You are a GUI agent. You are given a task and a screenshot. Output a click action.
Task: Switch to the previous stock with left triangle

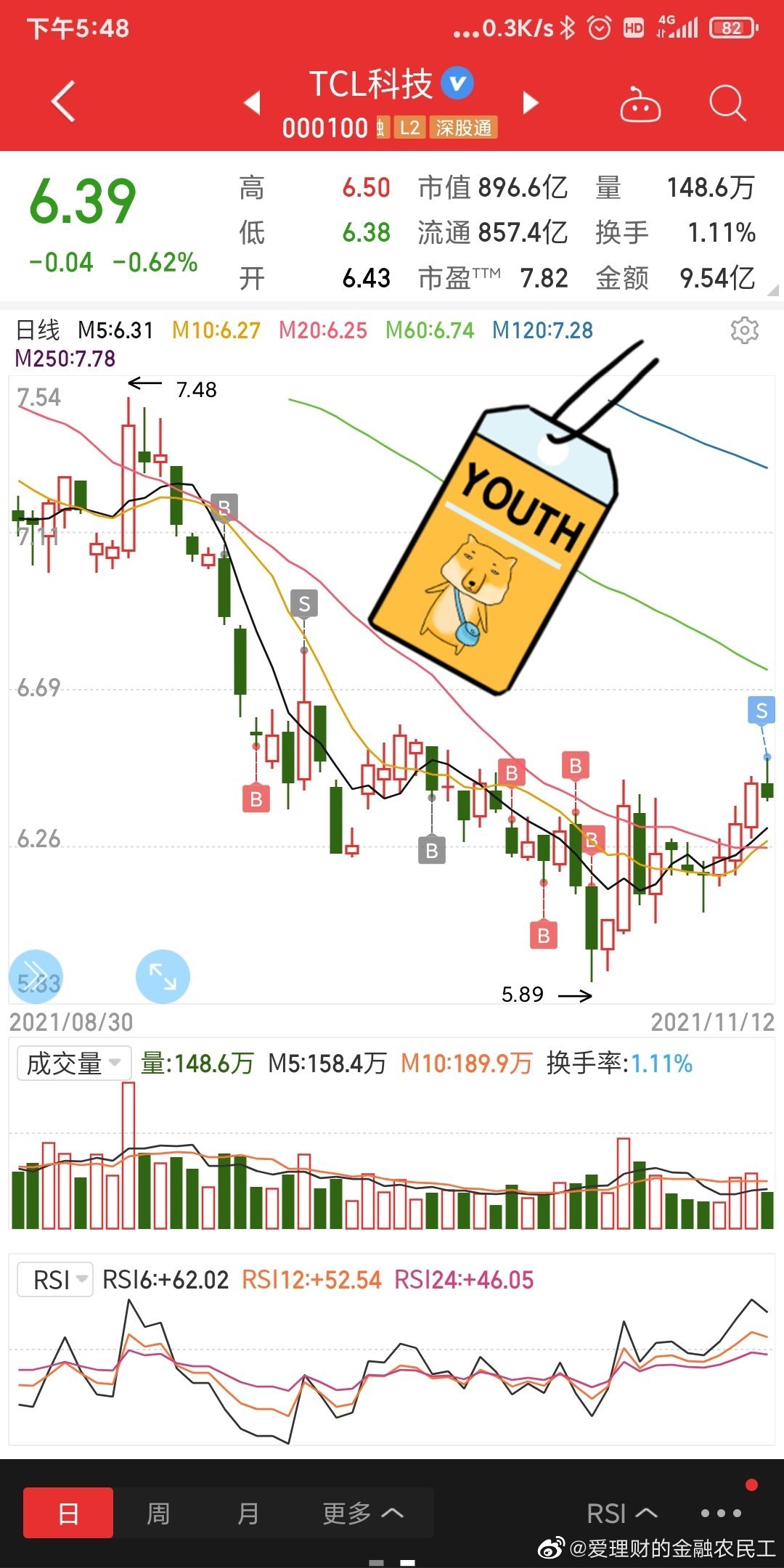[x=252, y=102]
